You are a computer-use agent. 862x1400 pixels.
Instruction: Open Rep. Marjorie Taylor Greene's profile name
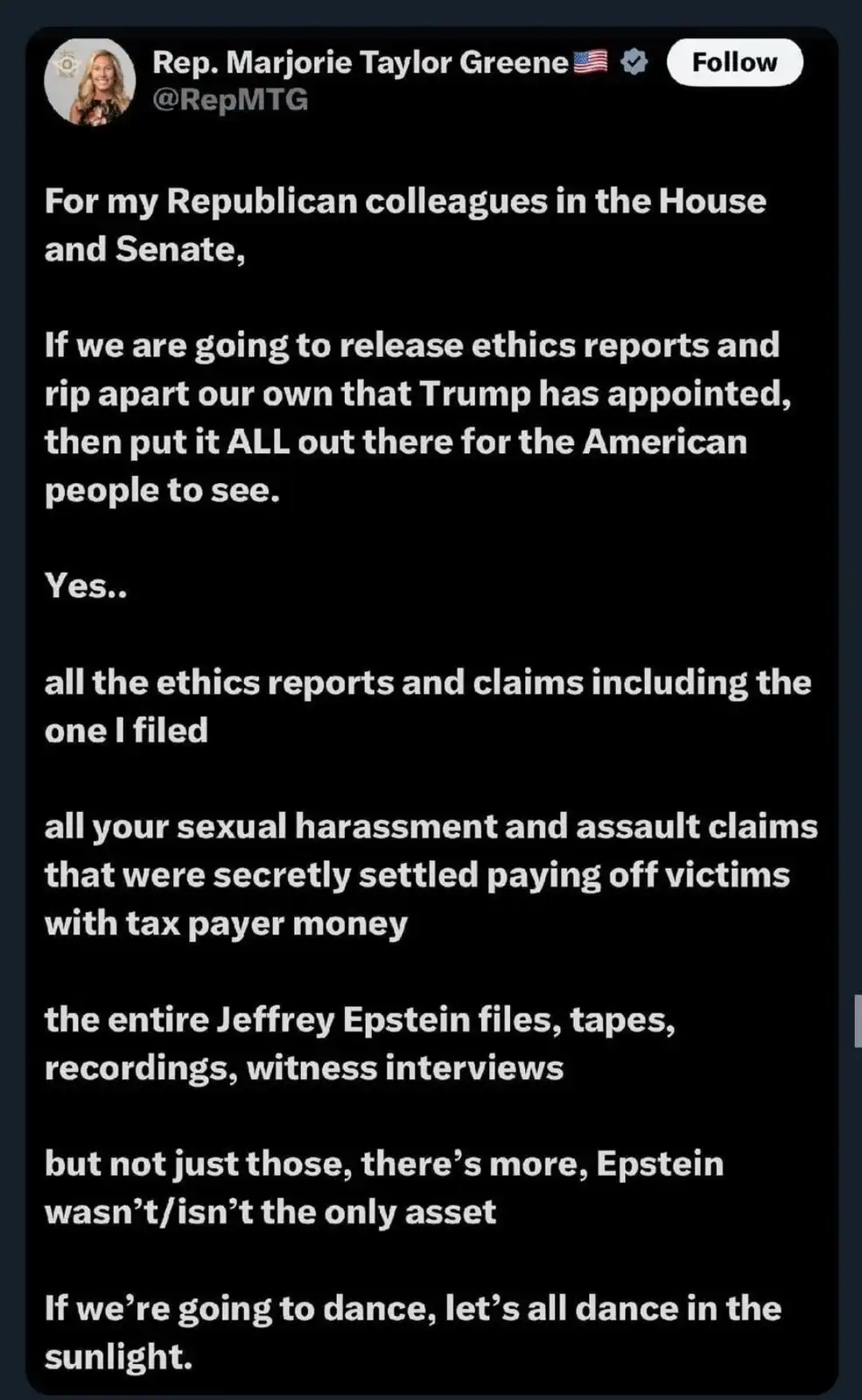[x=361, y=62]
